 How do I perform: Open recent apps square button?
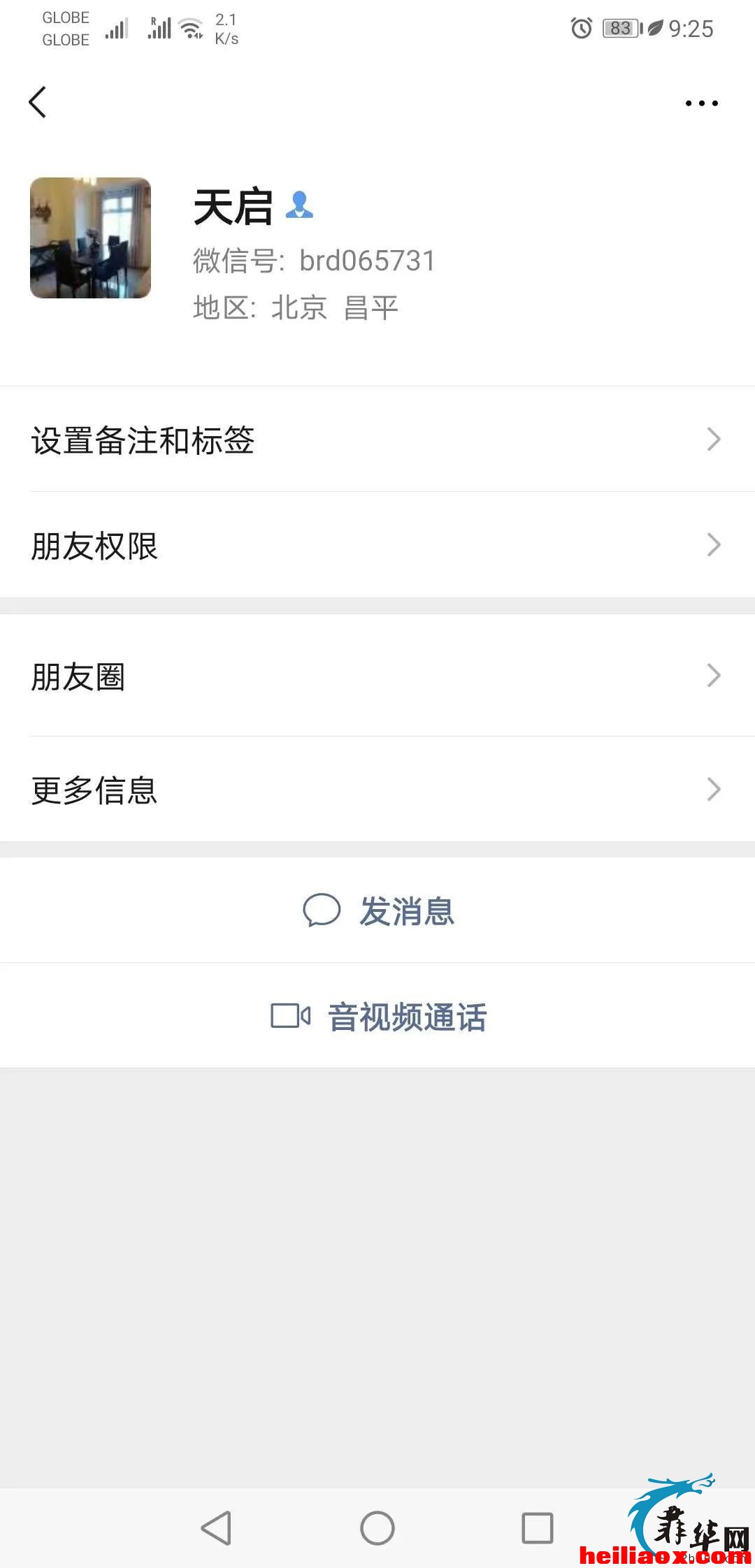tap(538, 1528)
